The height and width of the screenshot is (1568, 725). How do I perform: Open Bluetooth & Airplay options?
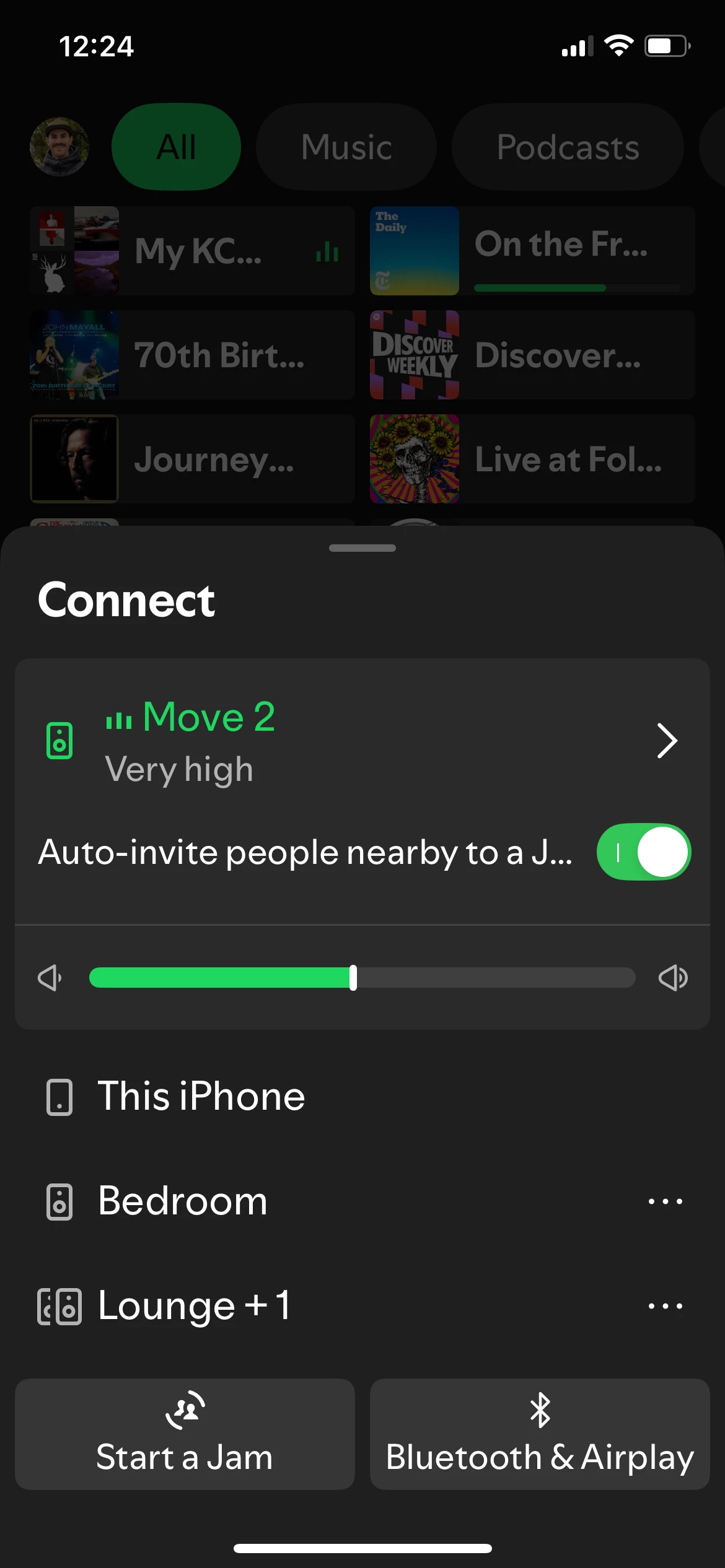539,1434
